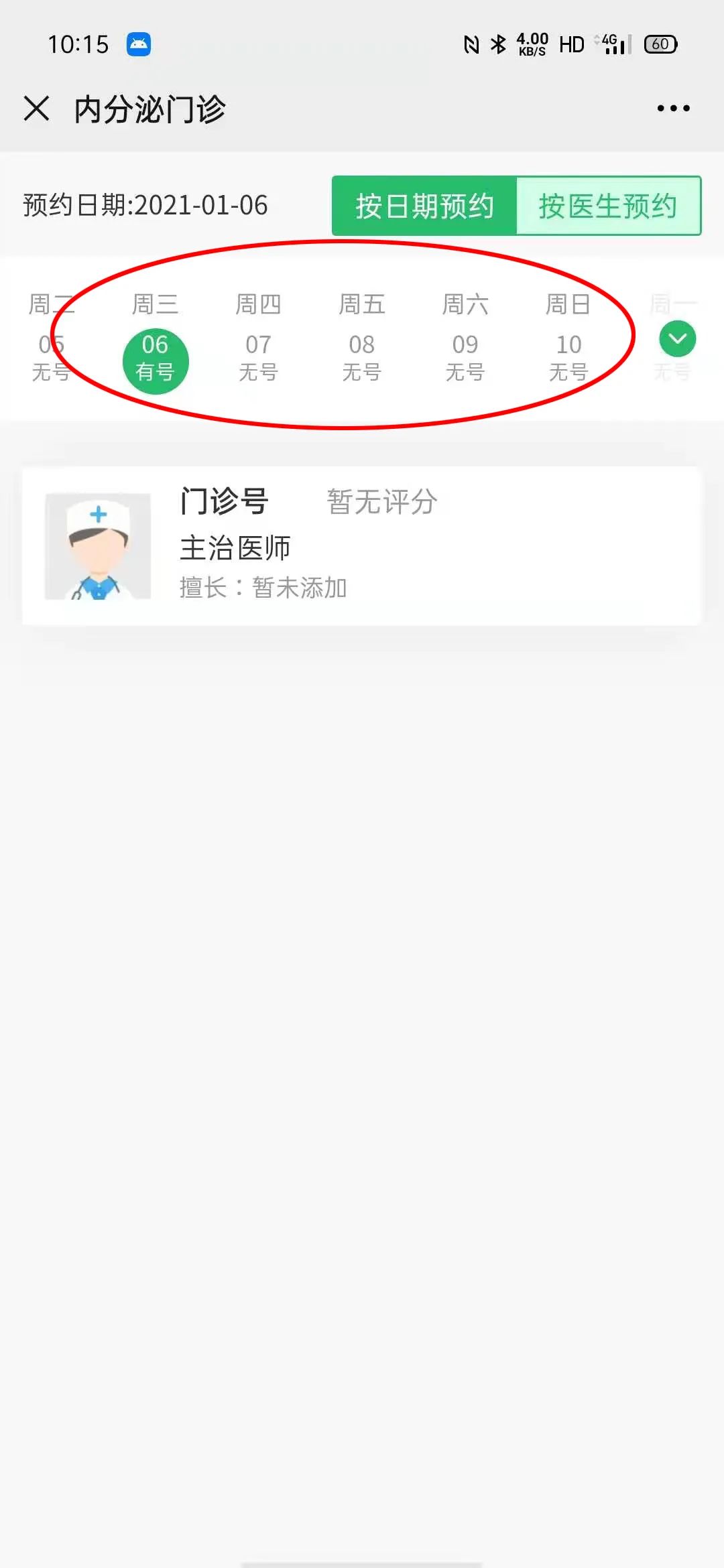This screenshot has width=724, height=1568.
Task: Close the 内分泌门诊 page
Action: [x=36, y=109]
